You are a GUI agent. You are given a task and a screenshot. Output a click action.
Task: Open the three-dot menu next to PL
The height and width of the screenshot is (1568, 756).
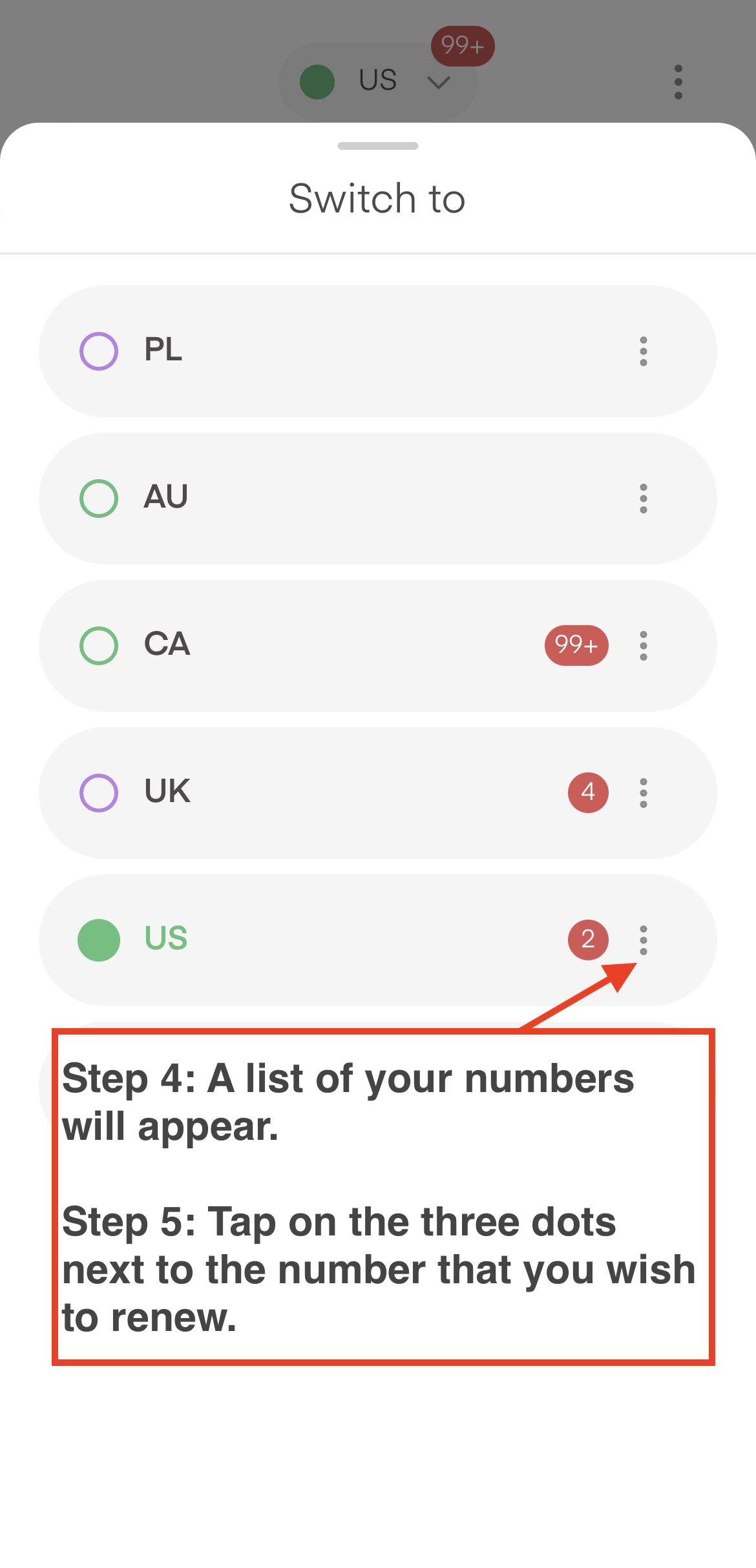pyautogui.click(x=643, y=351)
